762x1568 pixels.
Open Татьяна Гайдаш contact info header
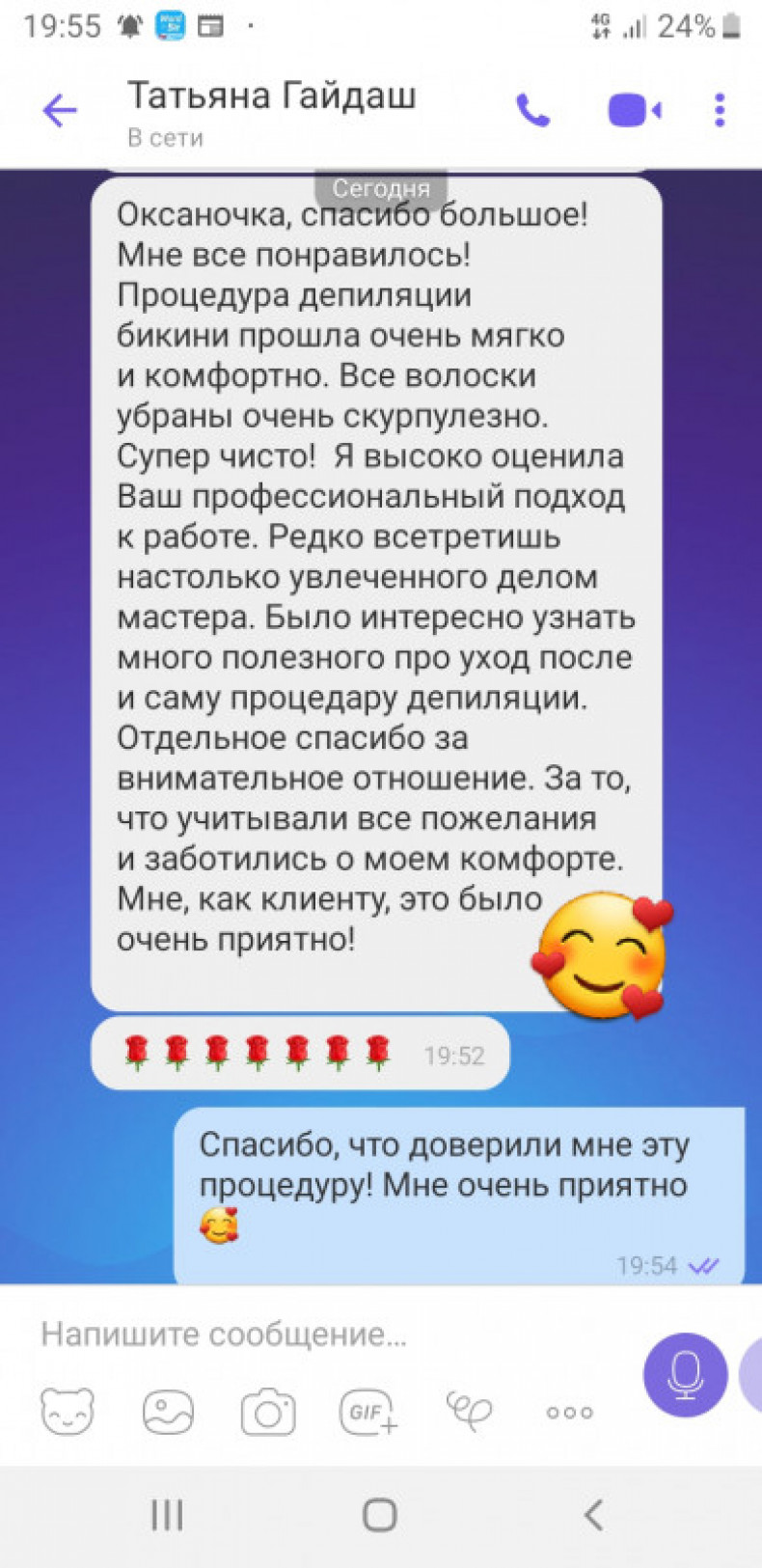pyautogui.click(x=271, y=112)
